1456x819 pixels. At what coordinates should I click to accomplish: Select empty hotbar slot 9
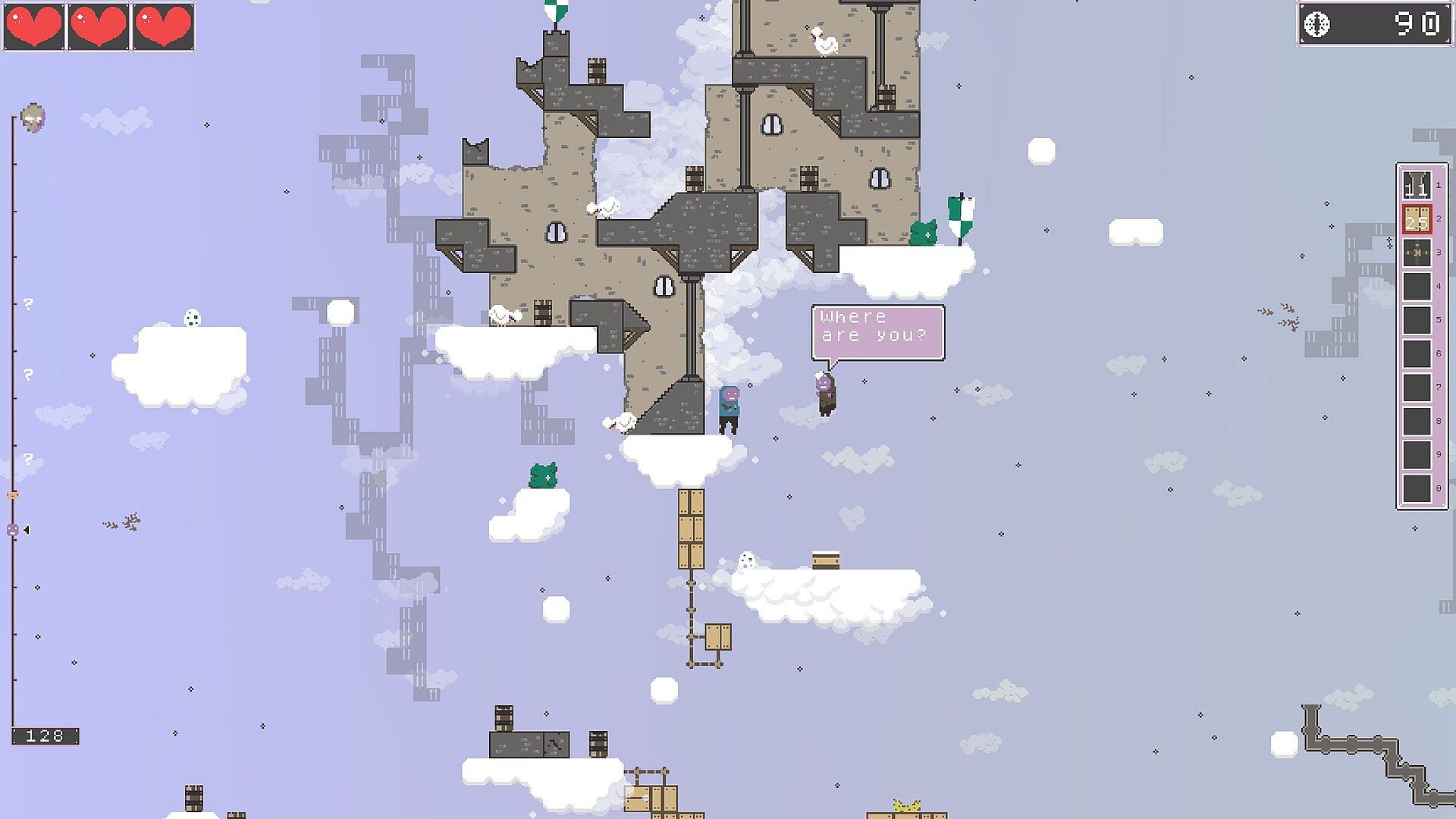tap(1416, 455)
